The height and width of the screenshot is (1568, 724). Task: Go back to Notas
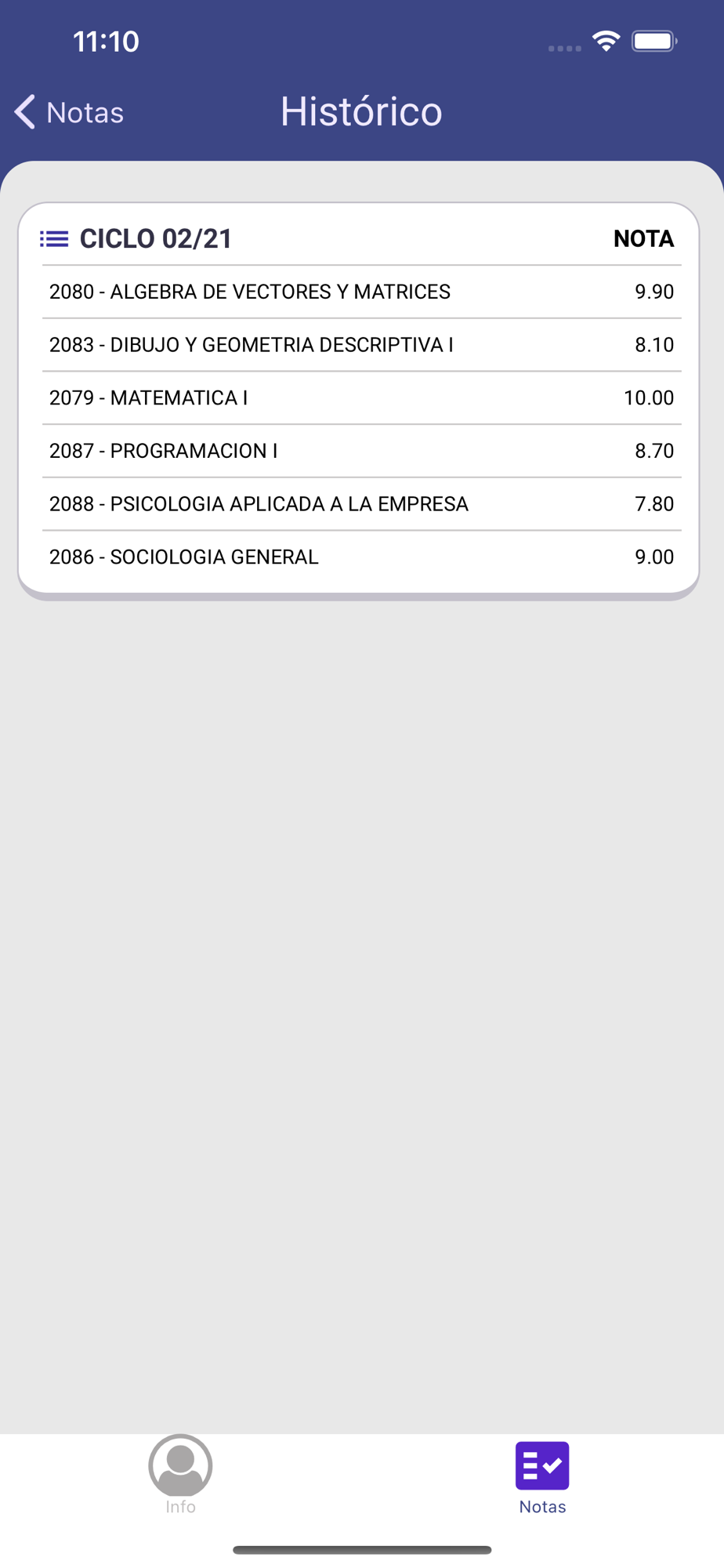click(69, 112)
